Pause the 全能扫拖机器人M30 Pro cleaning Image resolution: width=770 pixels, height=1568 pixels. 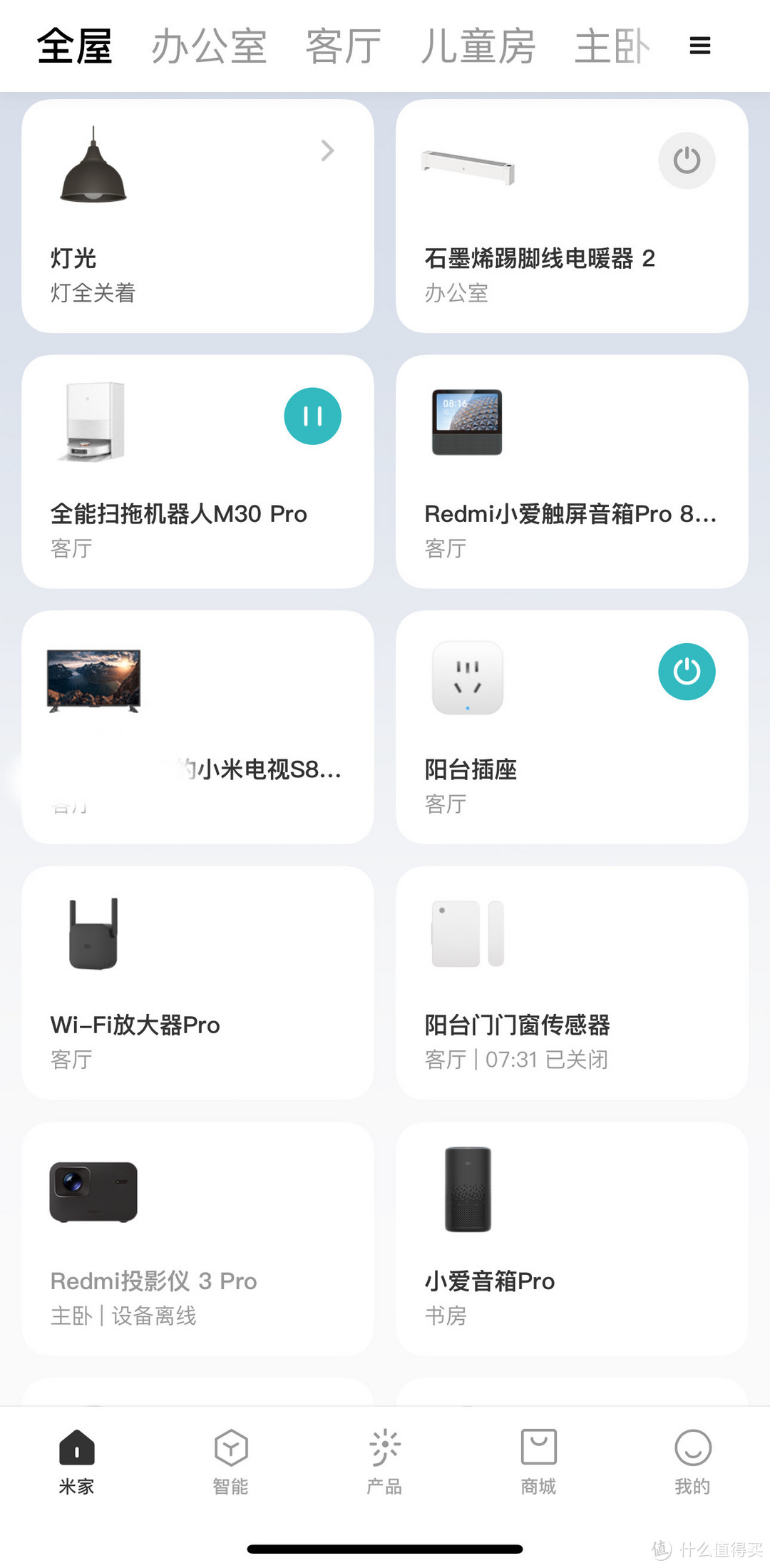312,416
